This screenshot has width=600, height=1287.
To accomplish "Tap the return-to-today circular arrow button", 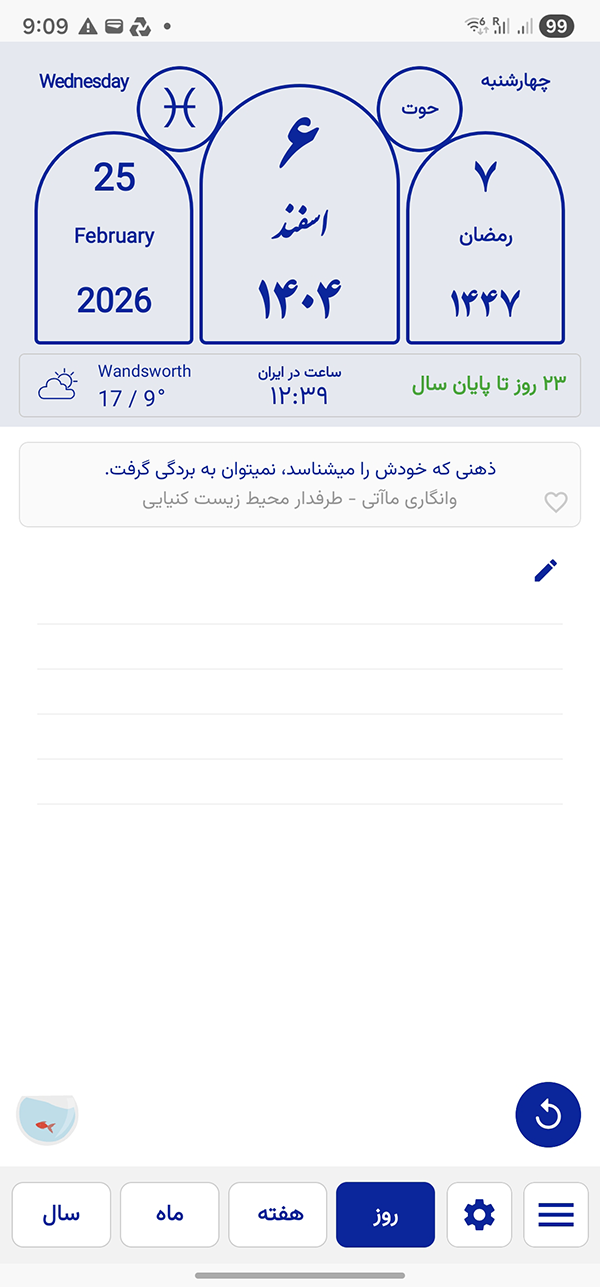I will point(548,1114).
